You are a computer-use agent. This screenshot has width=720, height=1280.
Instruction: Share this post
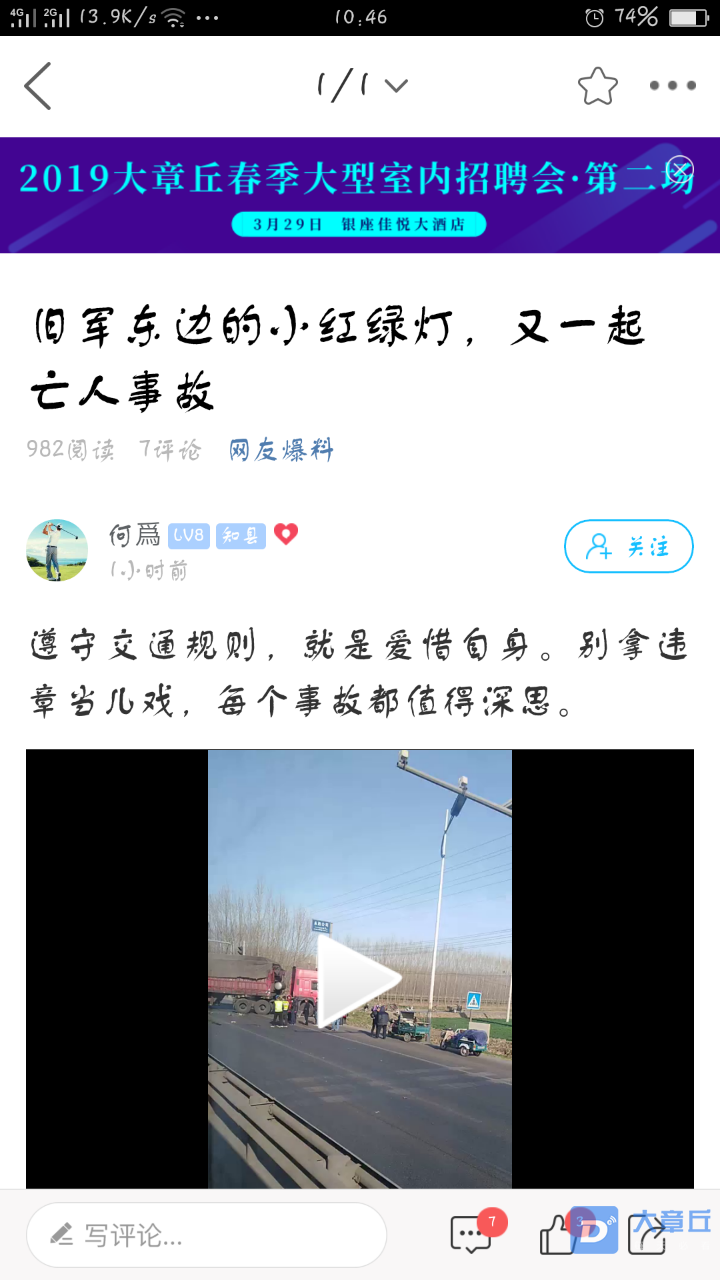click(647, 1236)
